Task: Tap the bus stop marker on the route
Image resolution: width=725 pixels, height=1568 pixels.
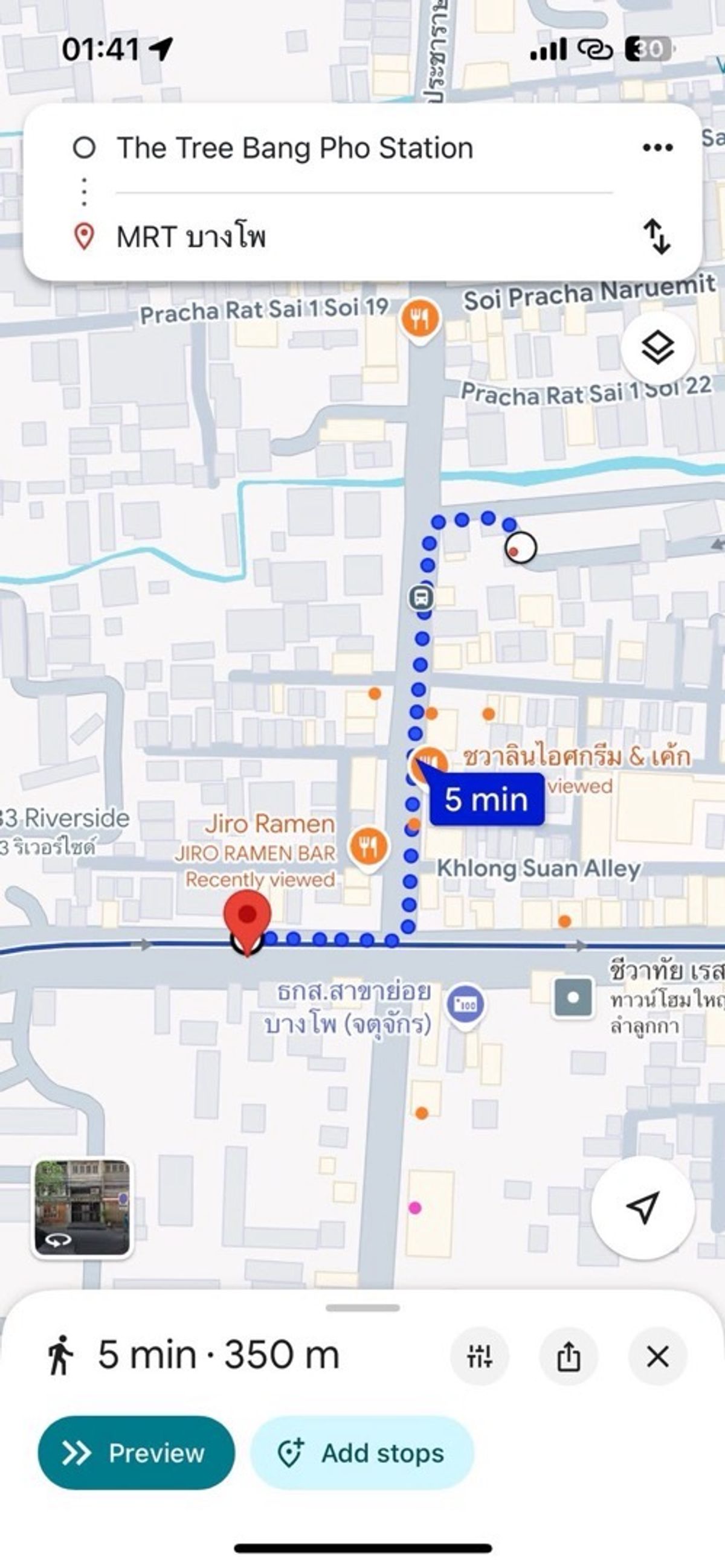Action: (x=421, y=597)
